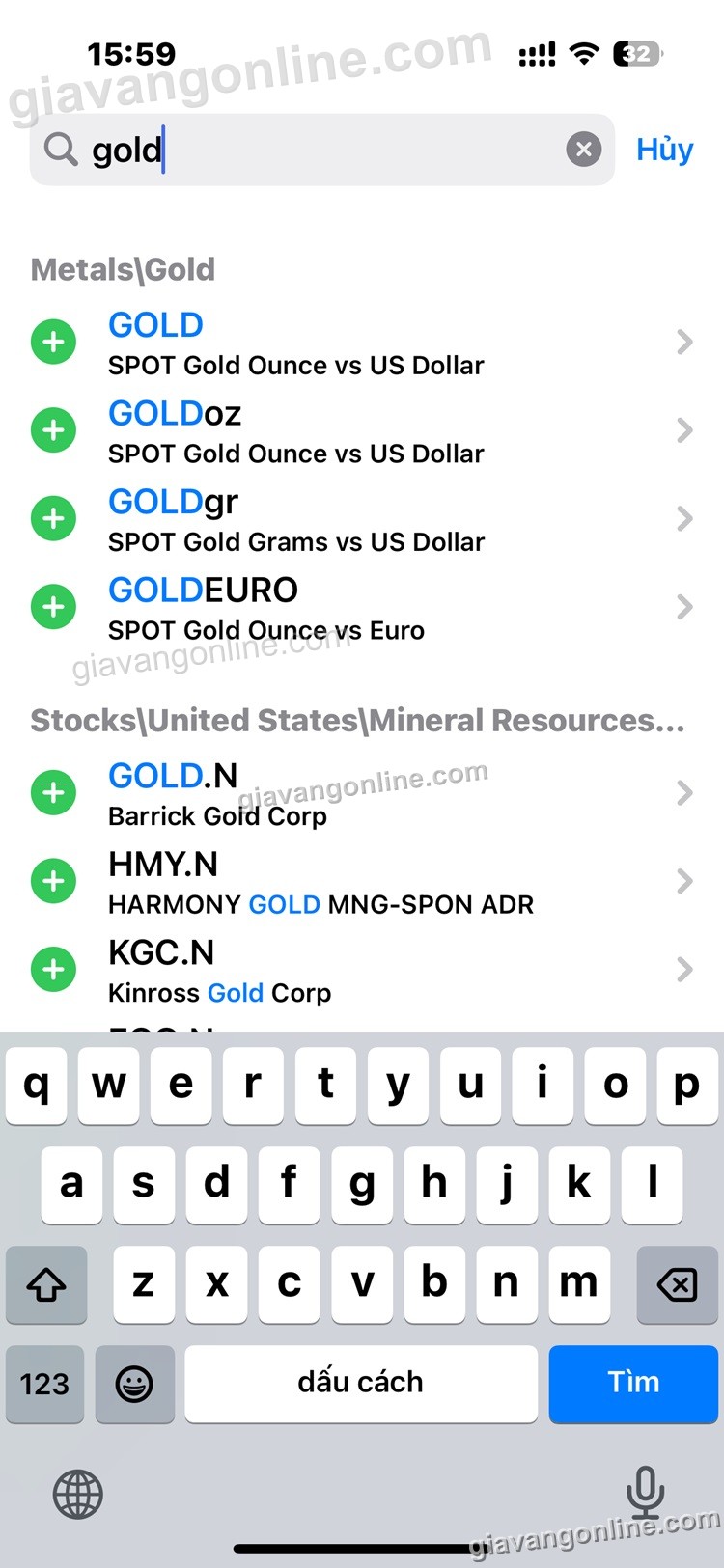View the GOLDgr Gold Grams row
The width and height of the screenshot is (724, 1568).
(x=386, y=520)
